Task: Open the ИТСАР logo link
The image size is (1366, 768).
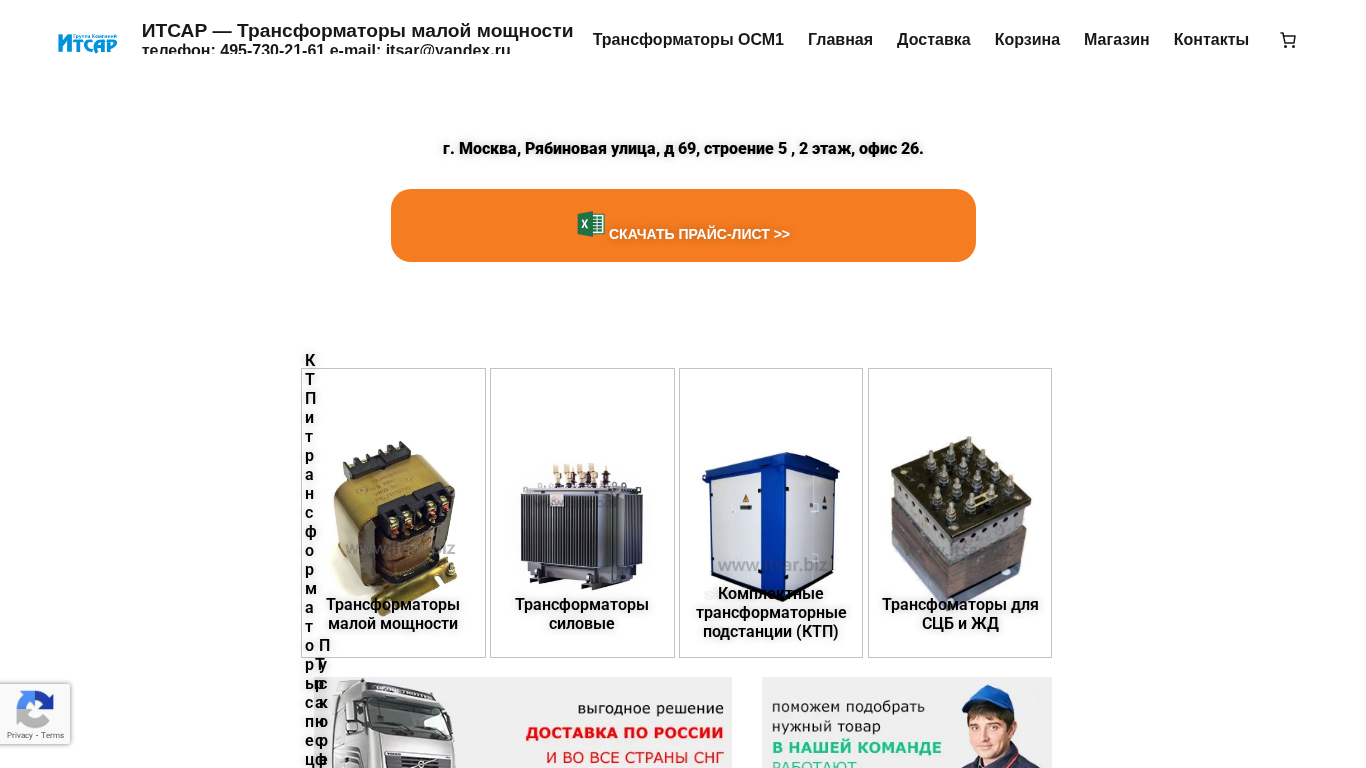Action: (88, 43)
